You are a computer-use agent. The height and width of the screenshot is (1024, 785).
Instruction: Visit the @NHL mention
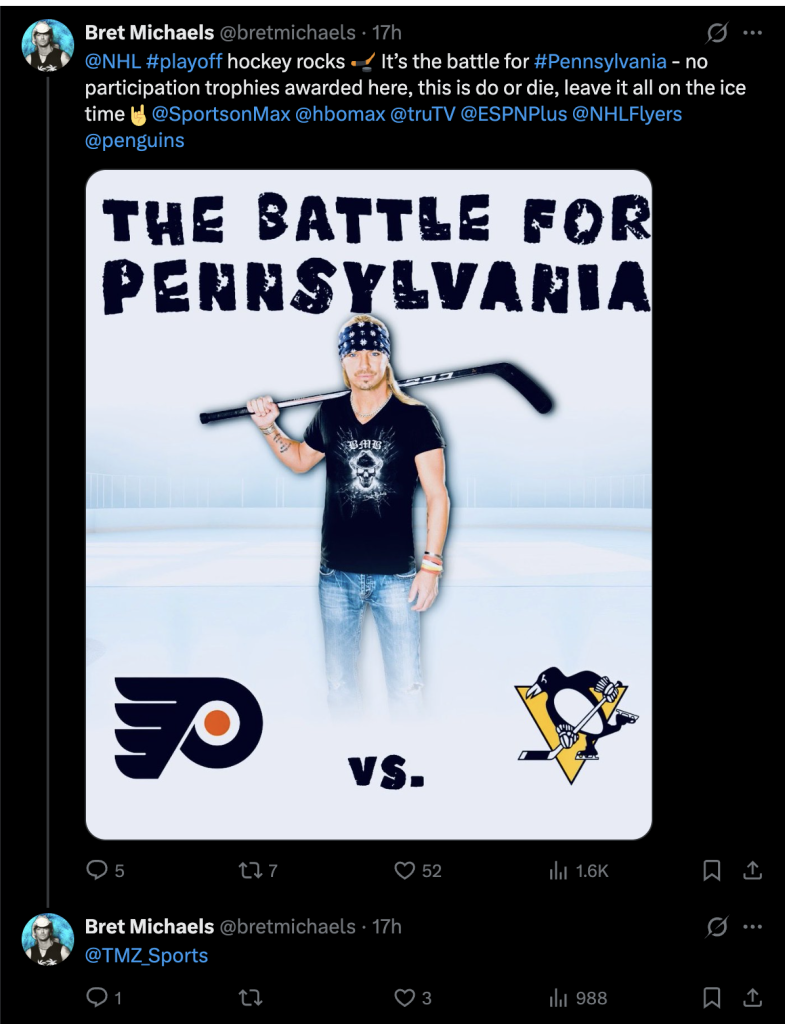[113, 62]
